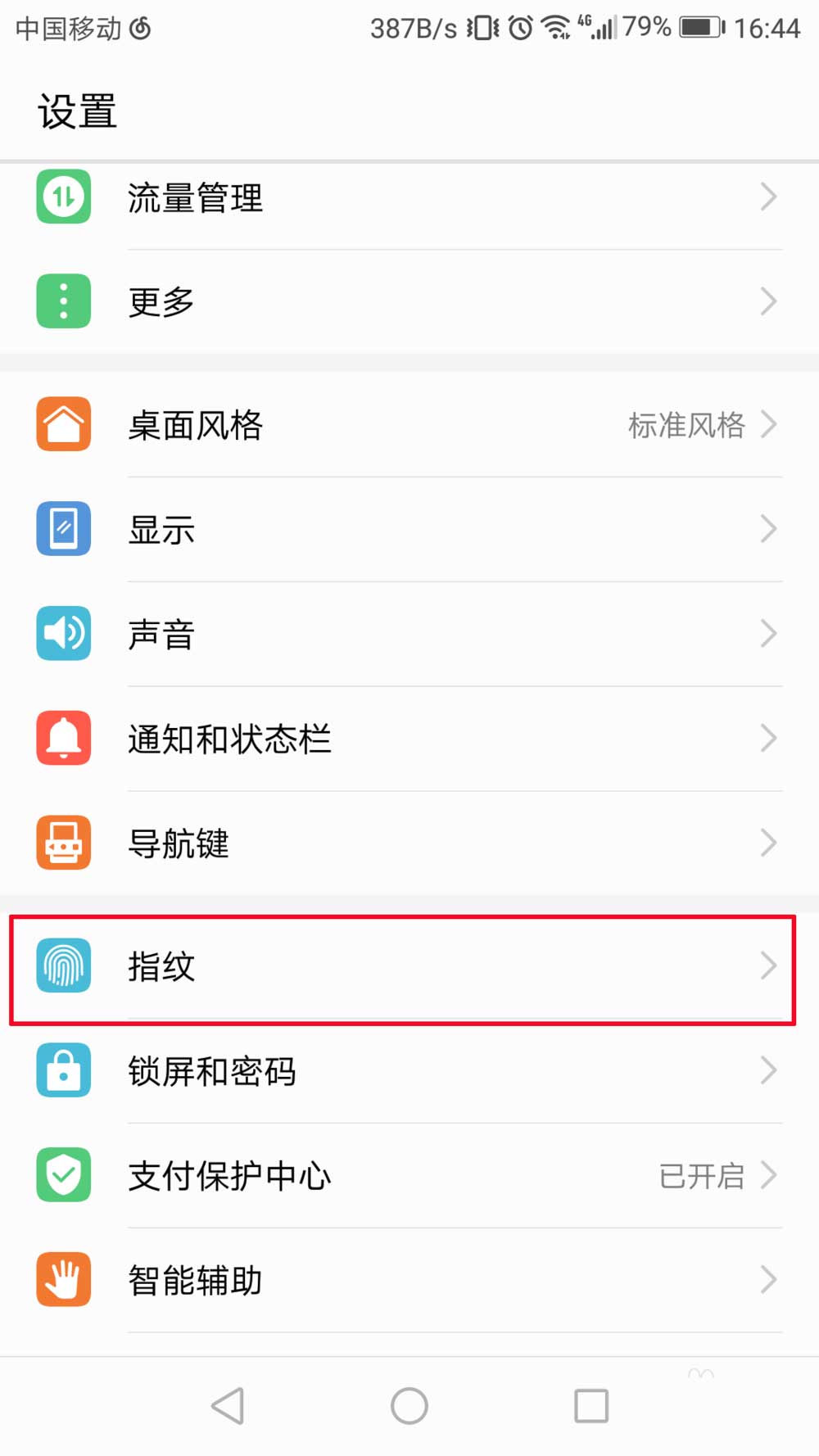
Task: Open 桌面风格 home screen style
Action: click(409, 424)
